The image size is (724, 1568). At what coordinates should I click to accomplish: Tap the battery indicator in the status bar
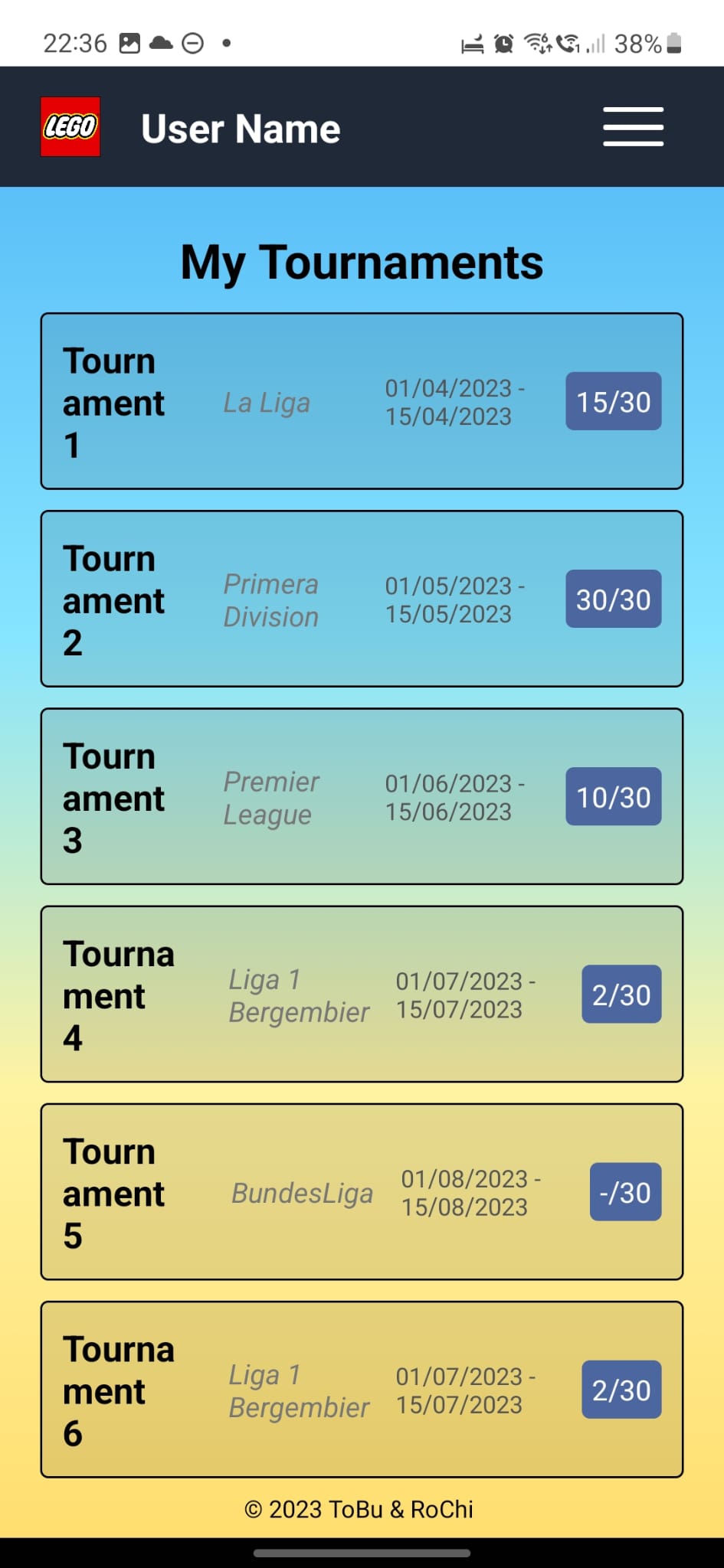(671, 44)
